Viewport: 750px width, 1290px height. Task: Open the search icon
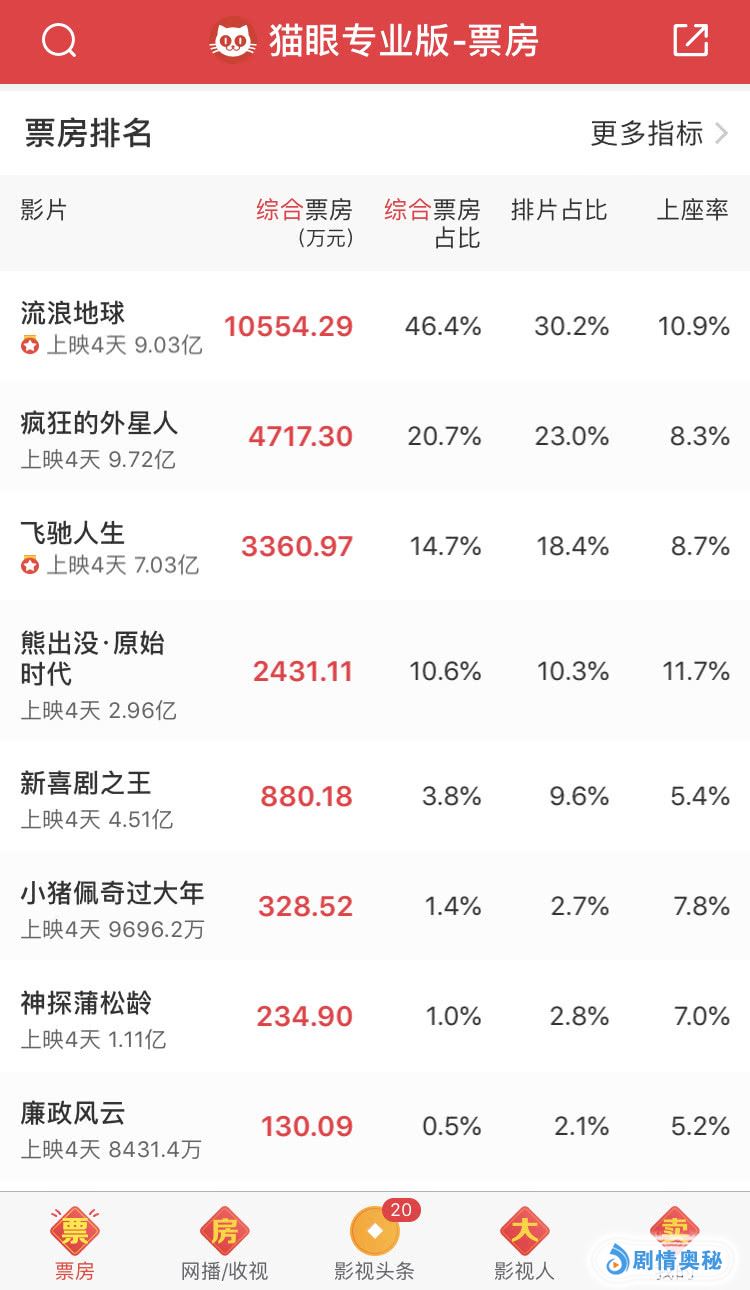click(x=59, y=41)
